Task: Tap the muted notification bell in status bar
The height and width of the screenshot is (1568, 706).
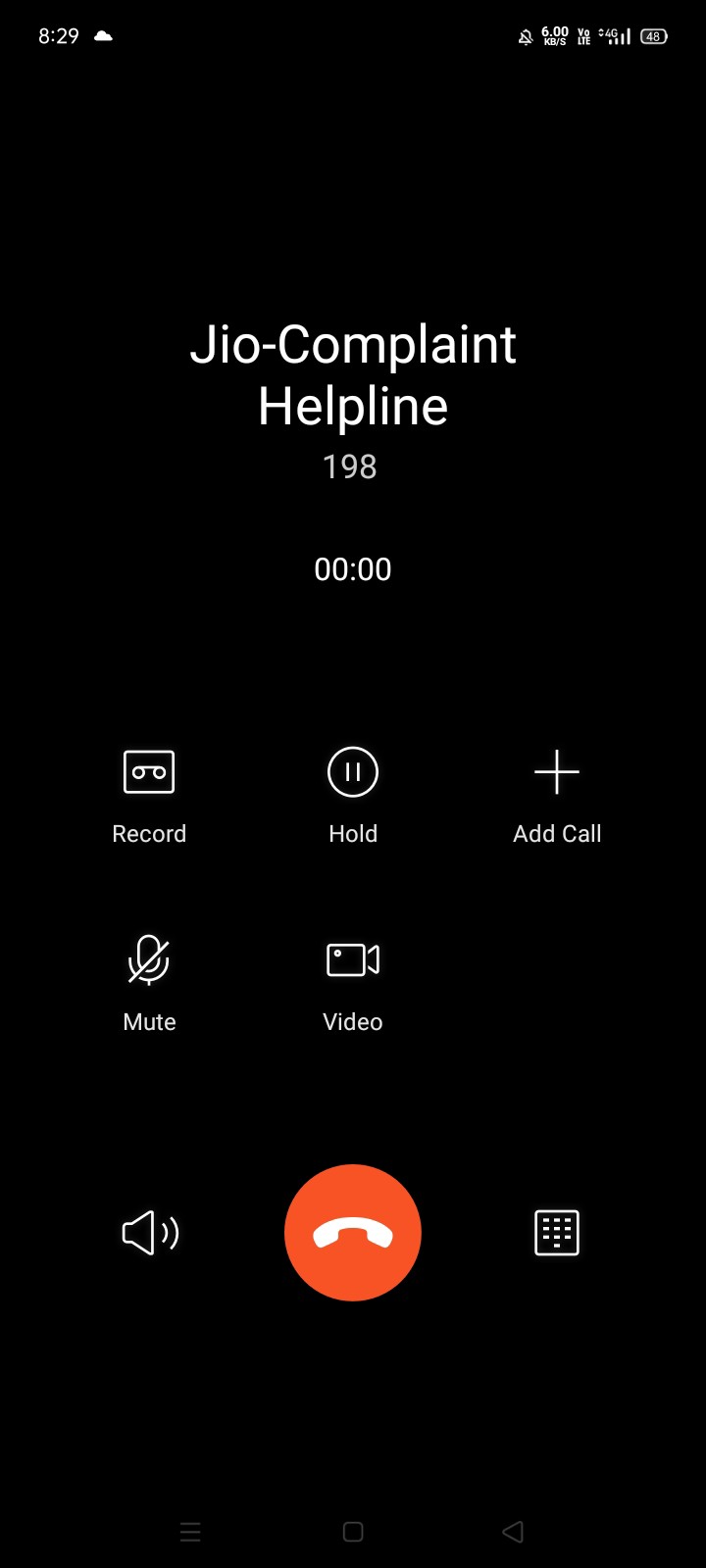Action: pos(523,35)
